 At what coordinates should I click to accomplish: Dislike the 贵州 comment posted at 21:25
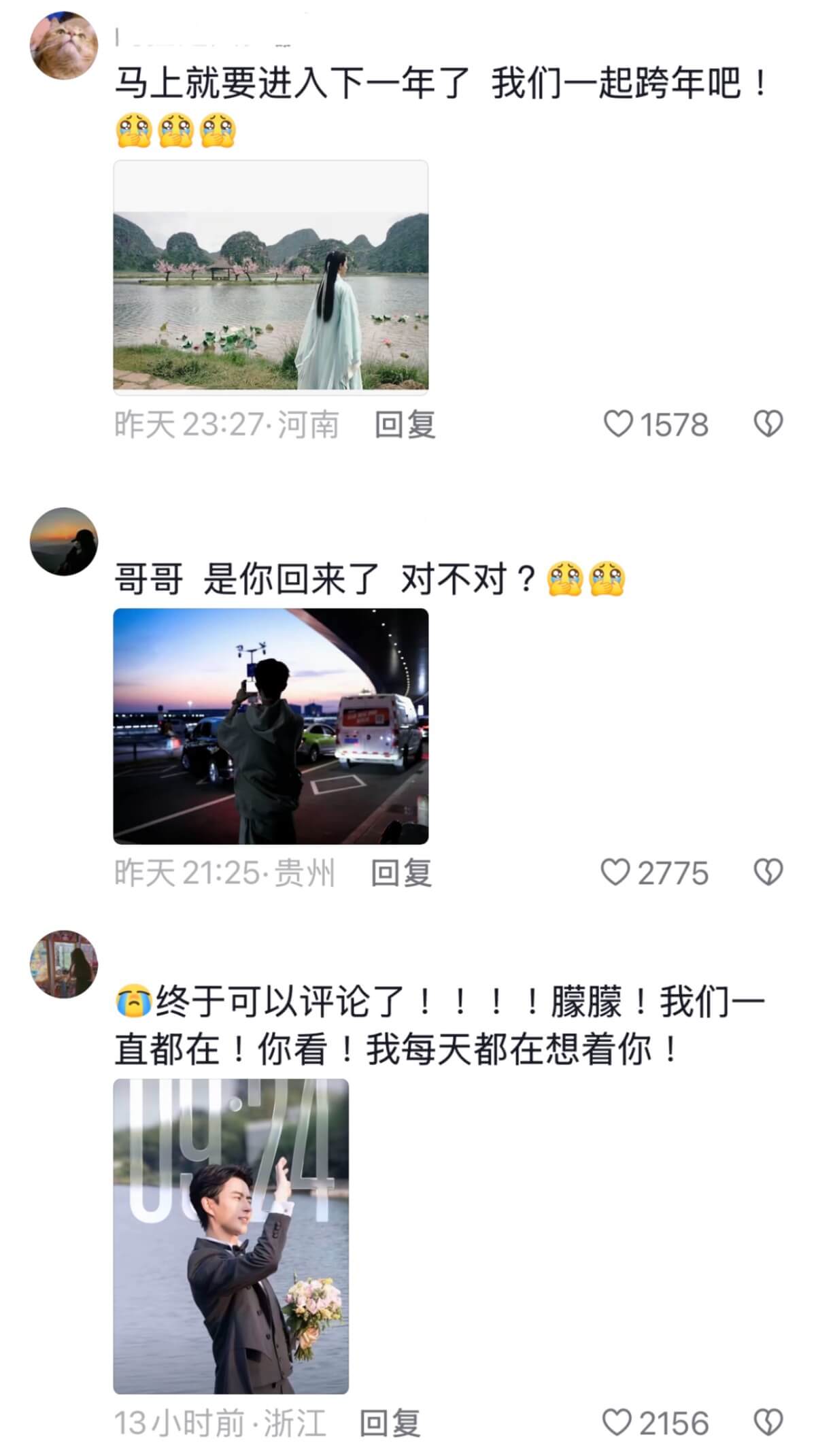[768, 873]
